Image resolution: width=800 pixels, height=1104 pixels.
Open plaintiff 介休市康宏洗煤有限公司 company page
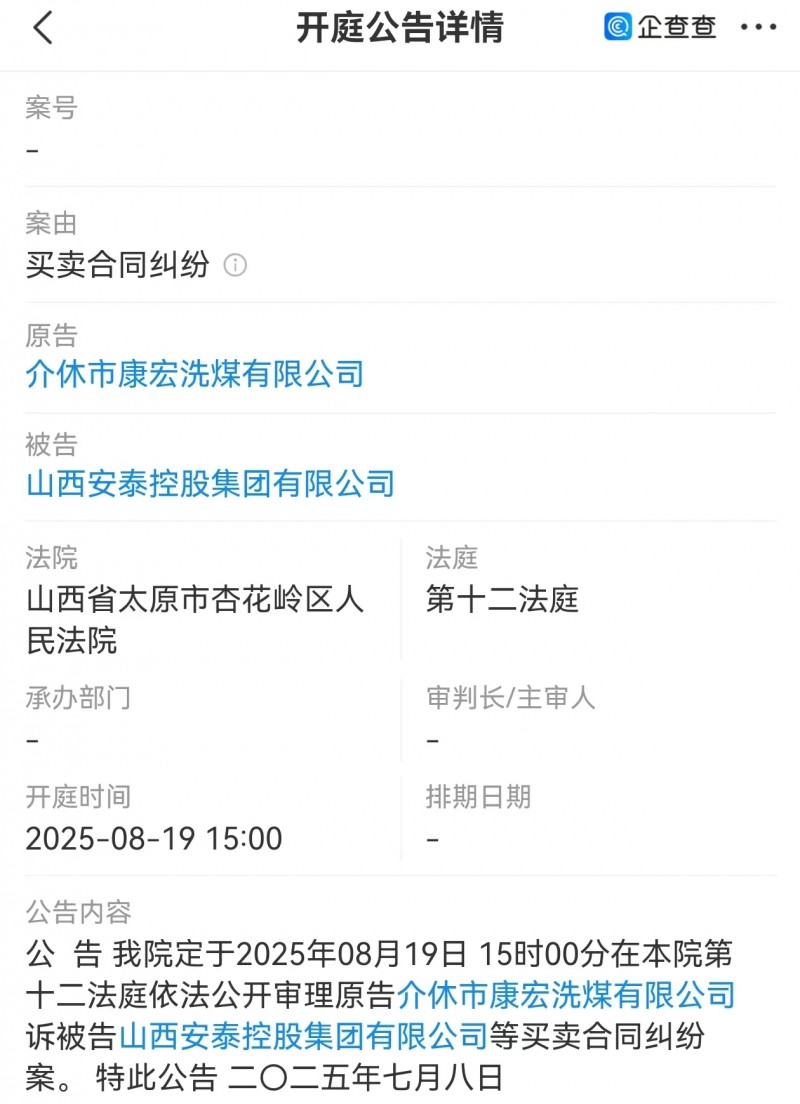[x=195, y=374]
